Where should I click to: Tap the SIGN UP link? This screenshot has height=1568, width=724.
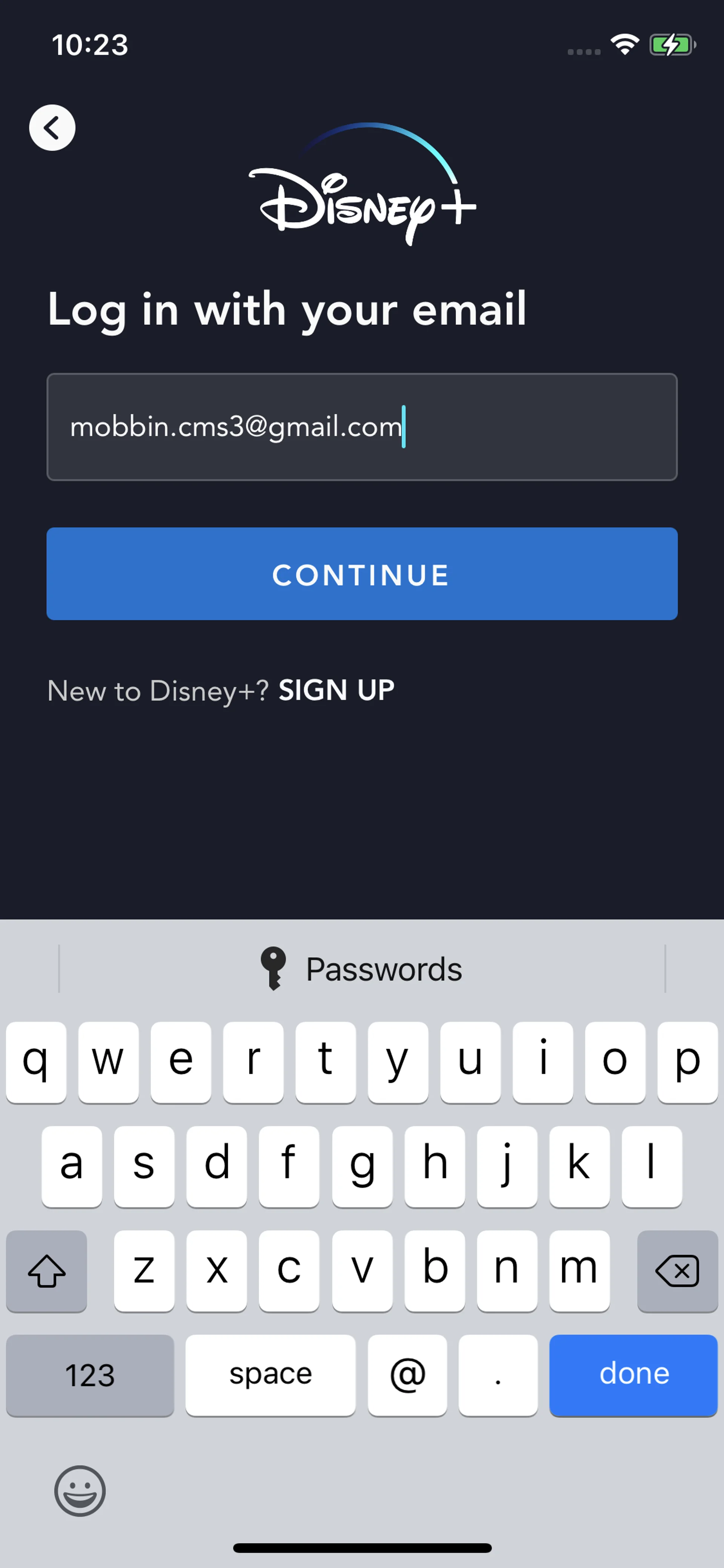336,690
